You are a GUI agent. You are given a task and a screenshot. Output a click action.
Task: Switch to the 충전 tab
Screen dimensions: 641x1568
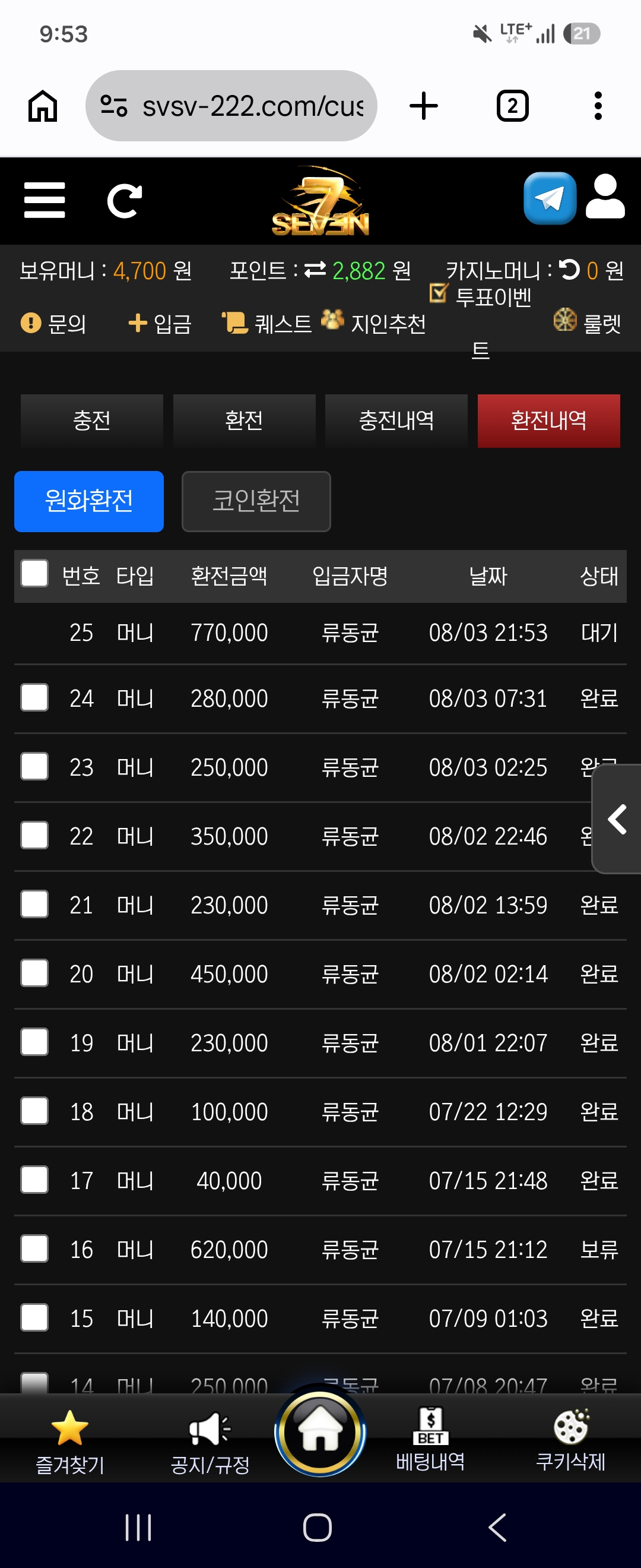tap(92, 421)
